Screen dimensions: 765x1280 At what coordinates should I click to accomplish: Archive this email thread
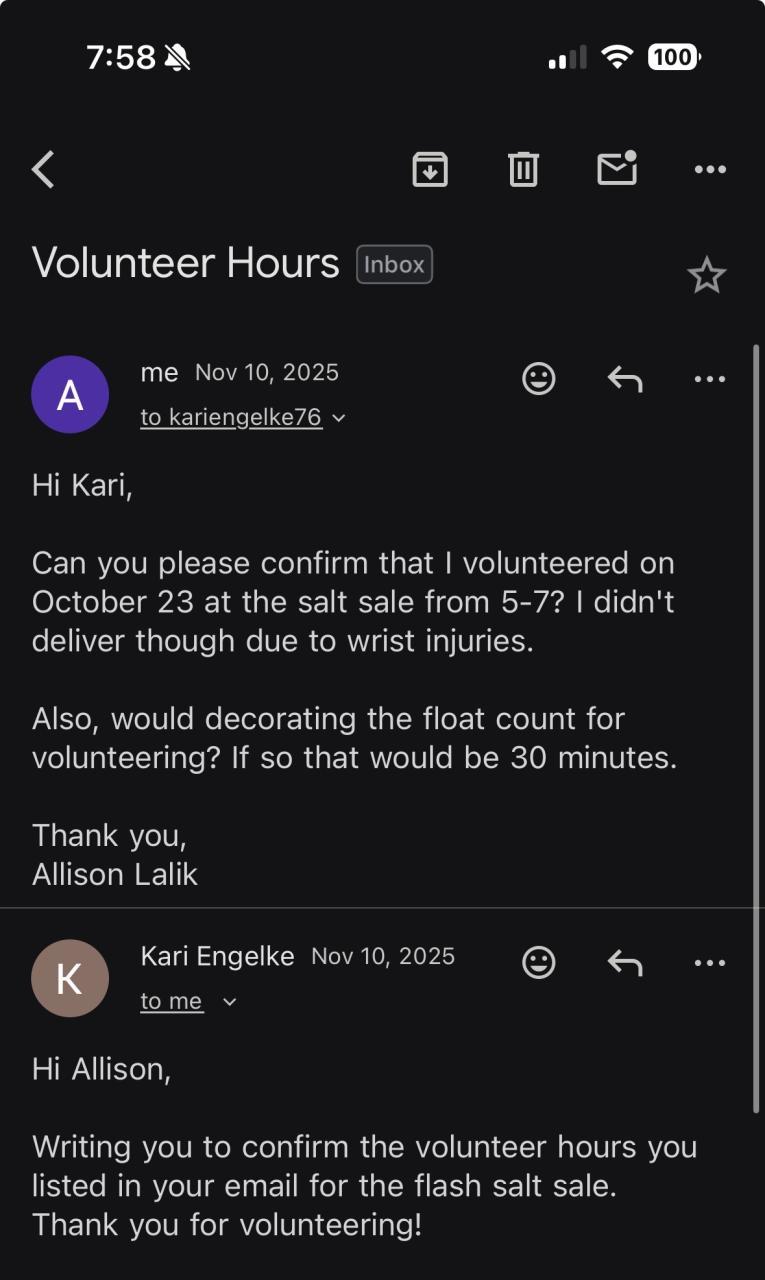430,169
